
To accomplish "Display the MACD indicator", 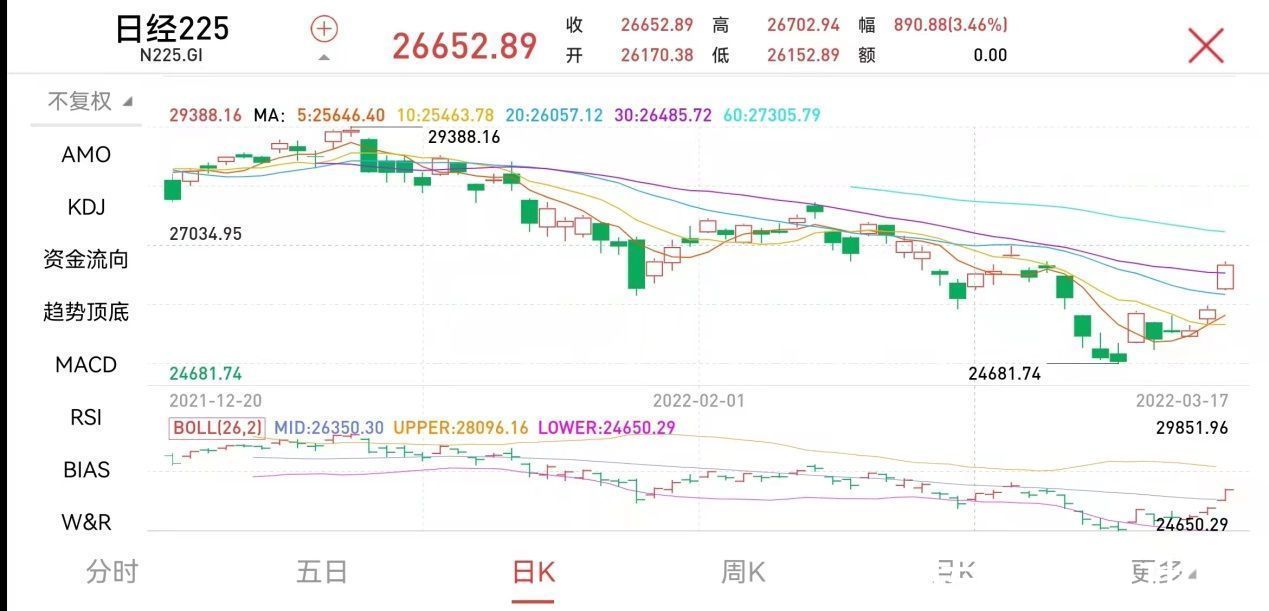I will (86, 365).
